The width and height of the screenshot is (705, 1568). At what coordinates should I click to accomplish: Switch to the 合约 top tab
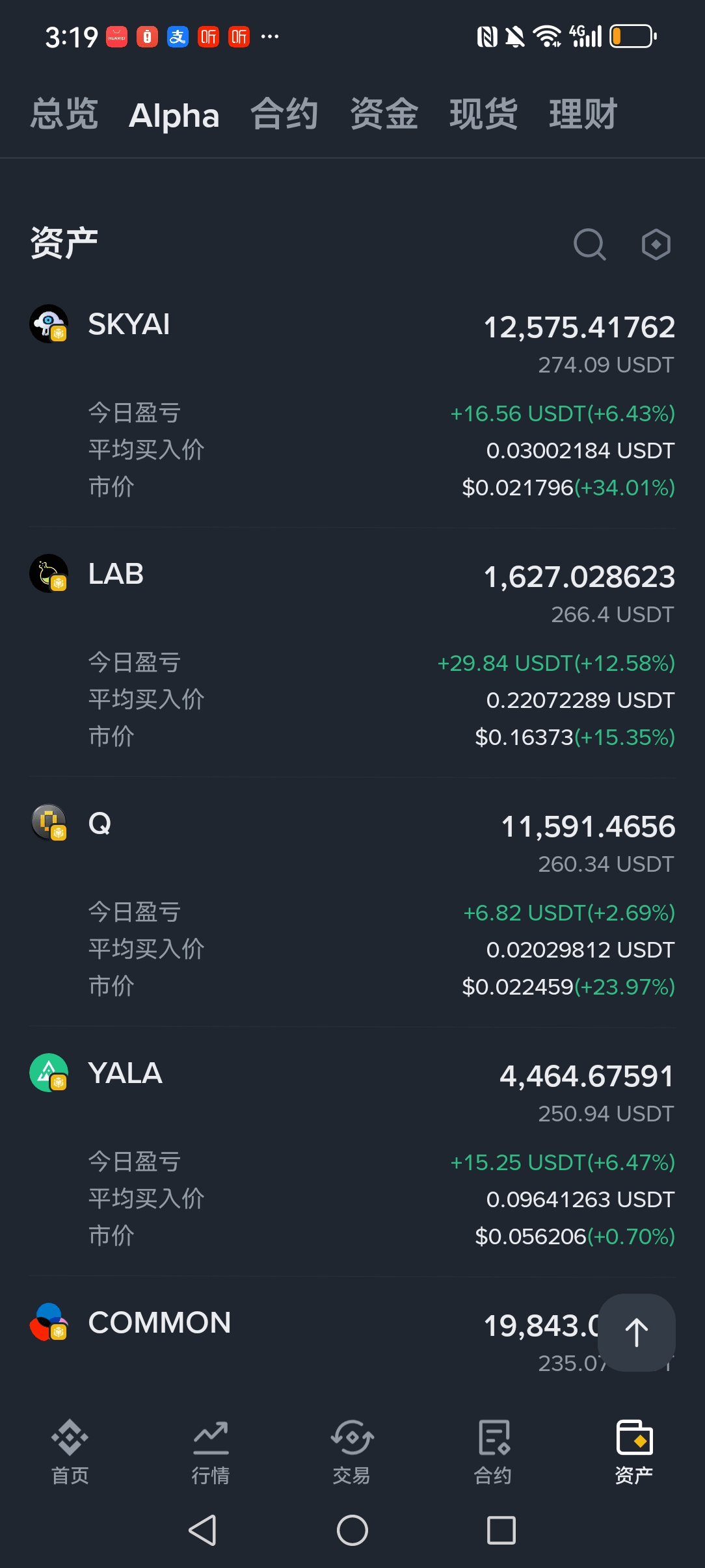284,115
